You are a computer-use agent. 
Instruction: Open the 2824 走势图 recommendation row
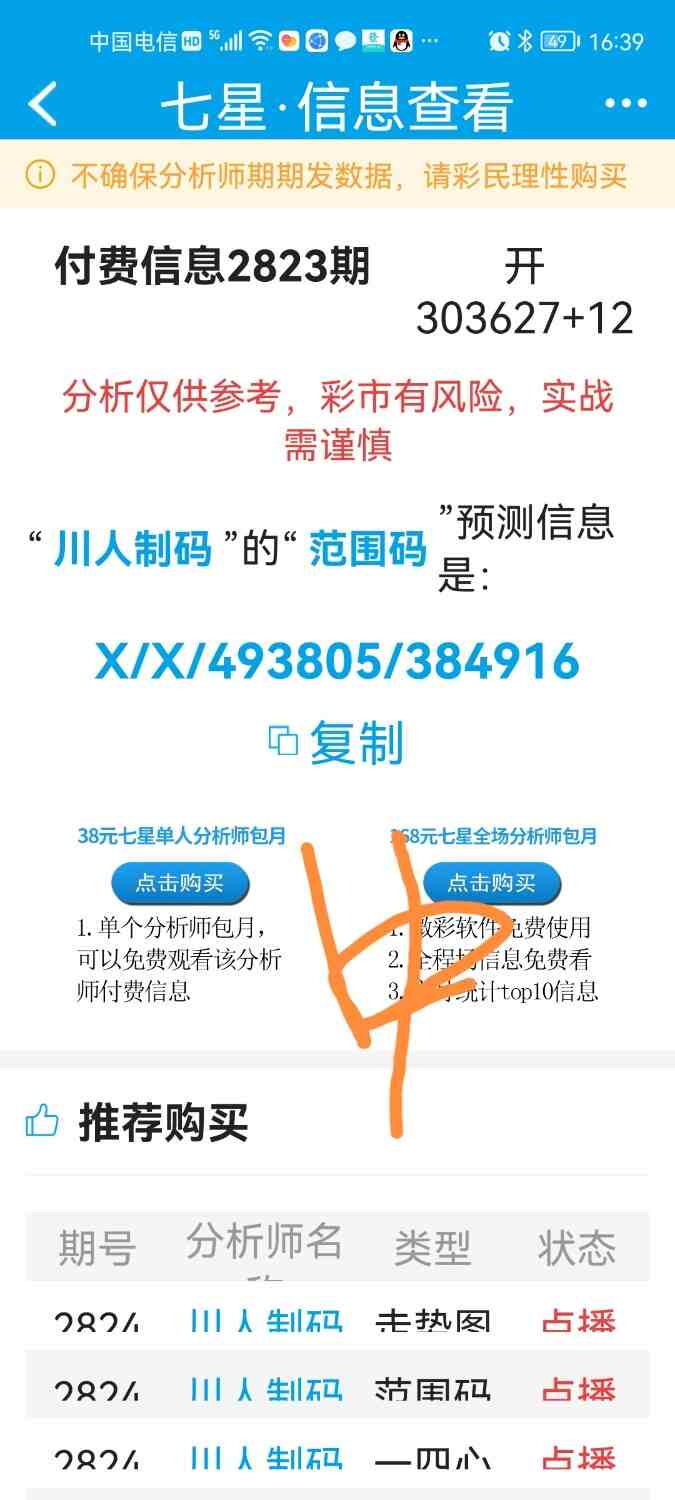pos(336,1320)
